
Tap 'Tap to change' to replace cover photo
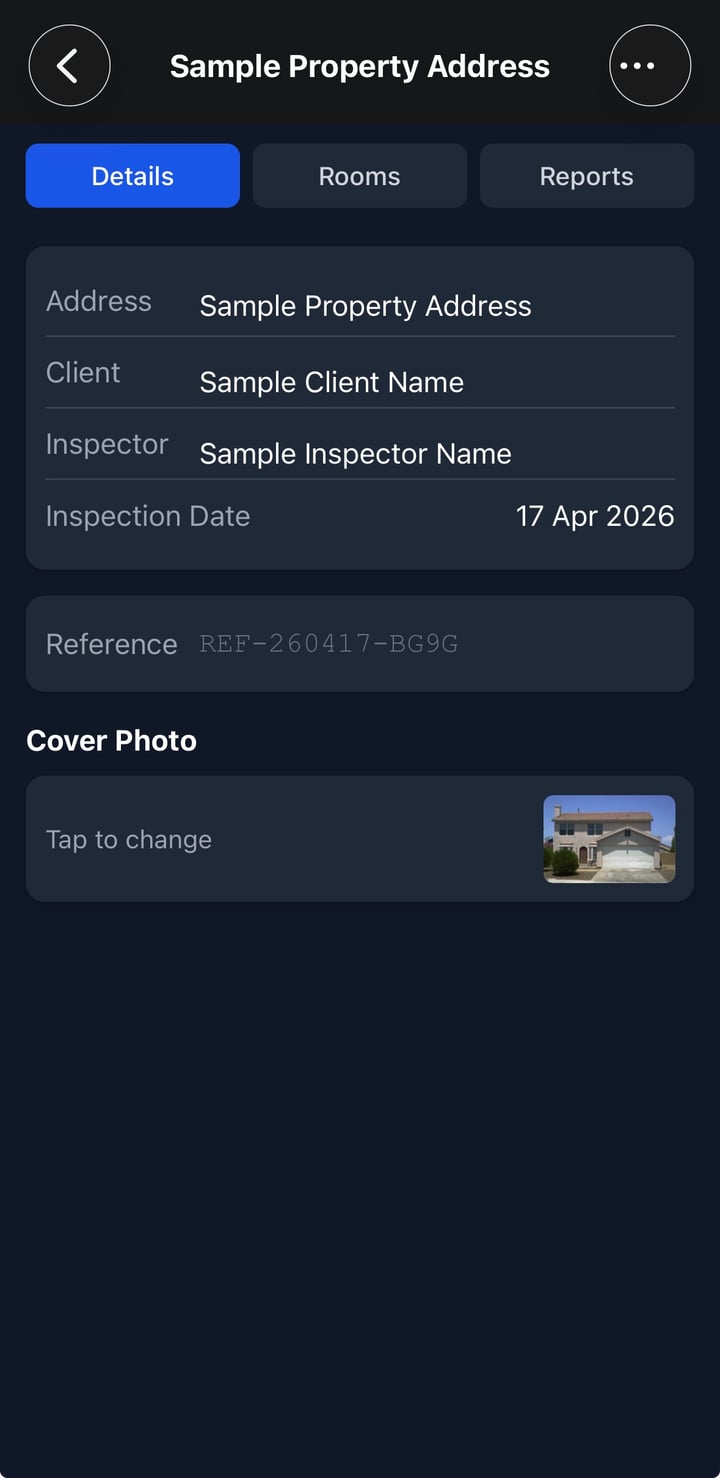point(128,840)
